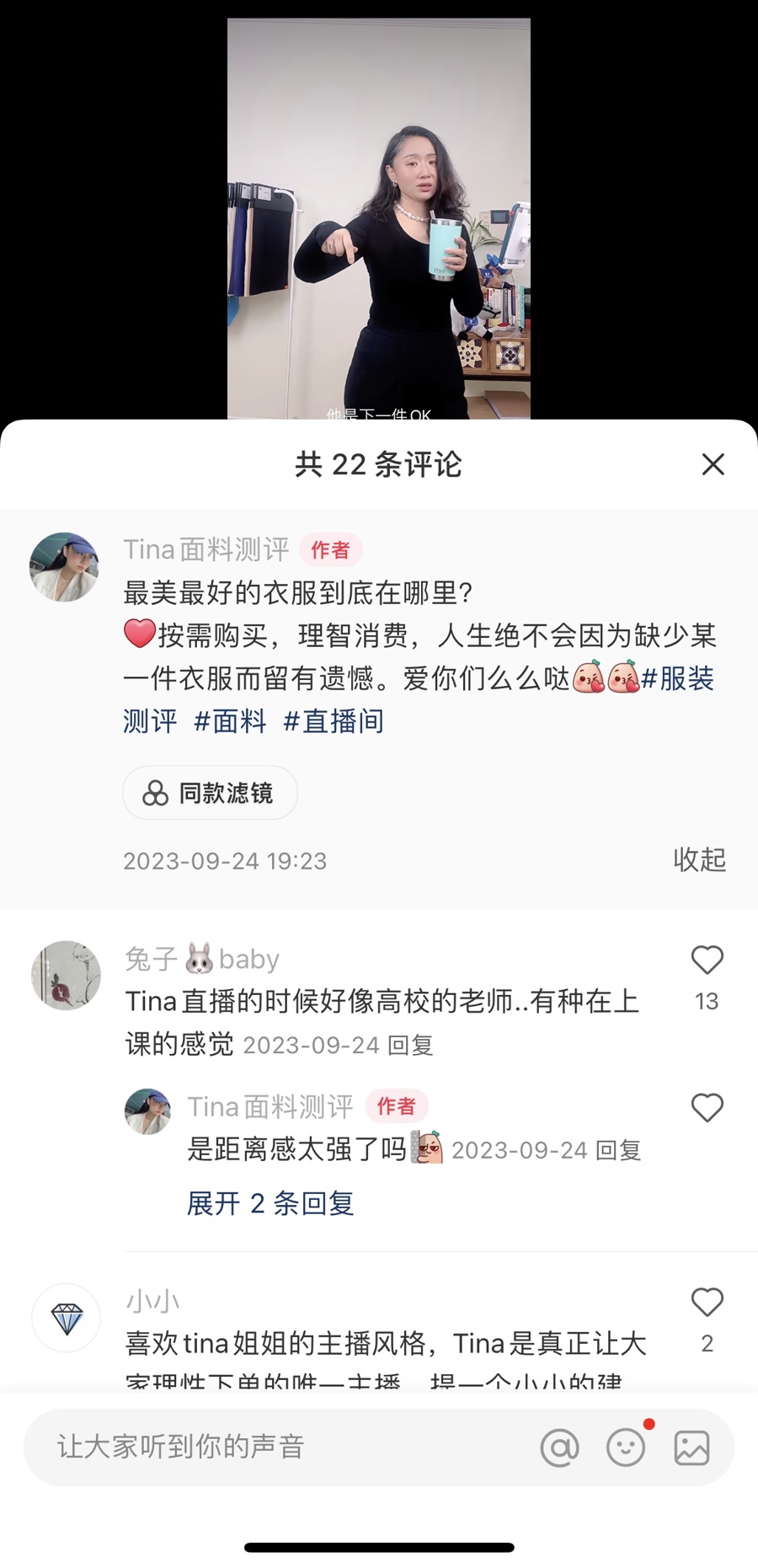This screenshot has width=758, height=1568.
Task: Open the #直播间 hashtag
Action: click(x=334, y=721)
